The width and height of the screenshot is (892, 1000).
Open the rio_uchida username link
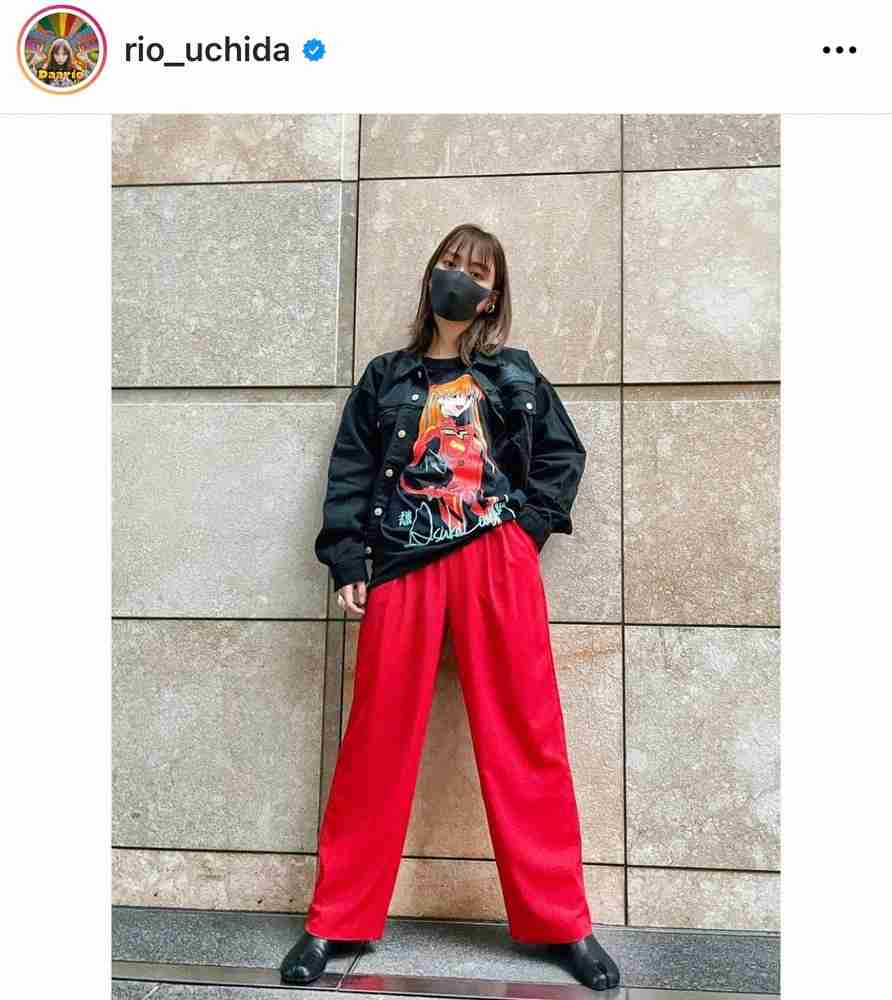207,50
